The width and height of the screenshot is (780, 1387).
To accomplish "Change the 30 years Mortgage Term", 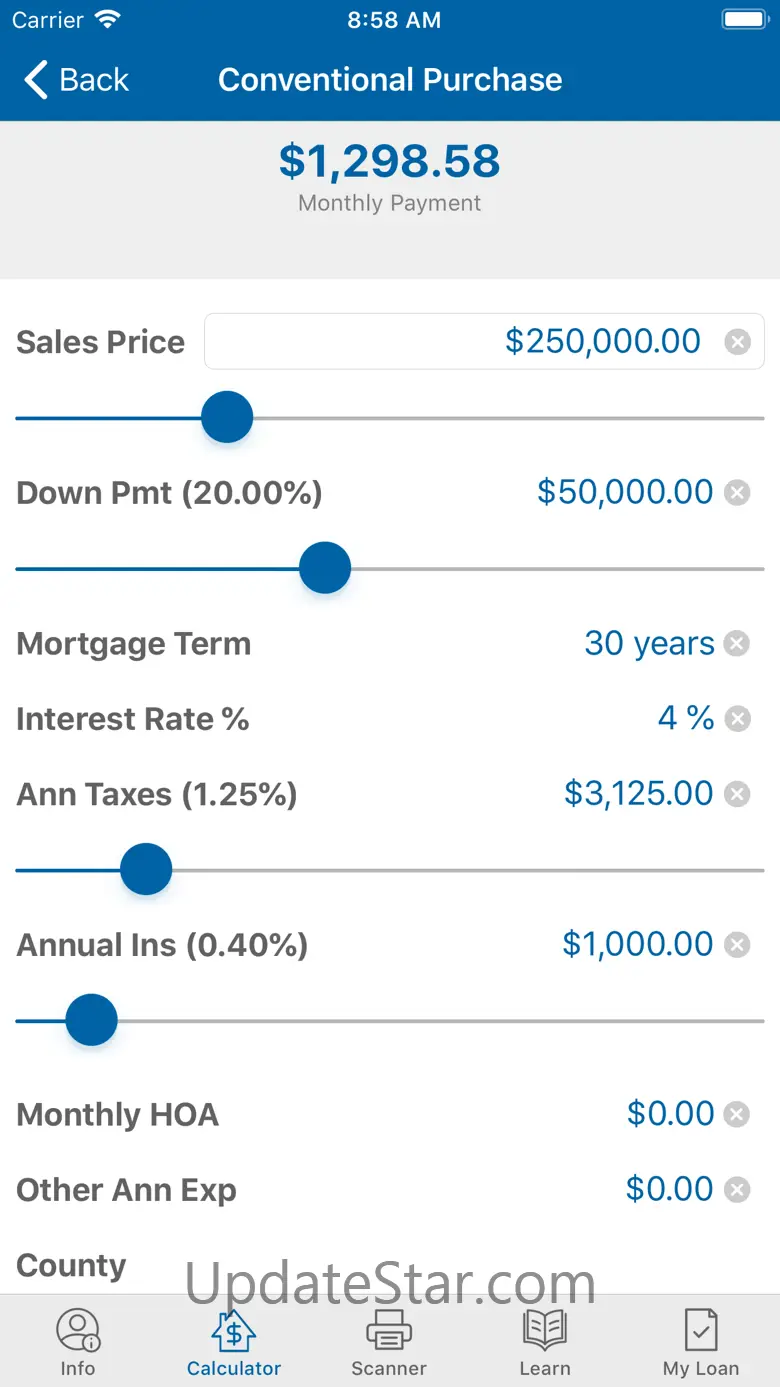I will tap(649, 644).
